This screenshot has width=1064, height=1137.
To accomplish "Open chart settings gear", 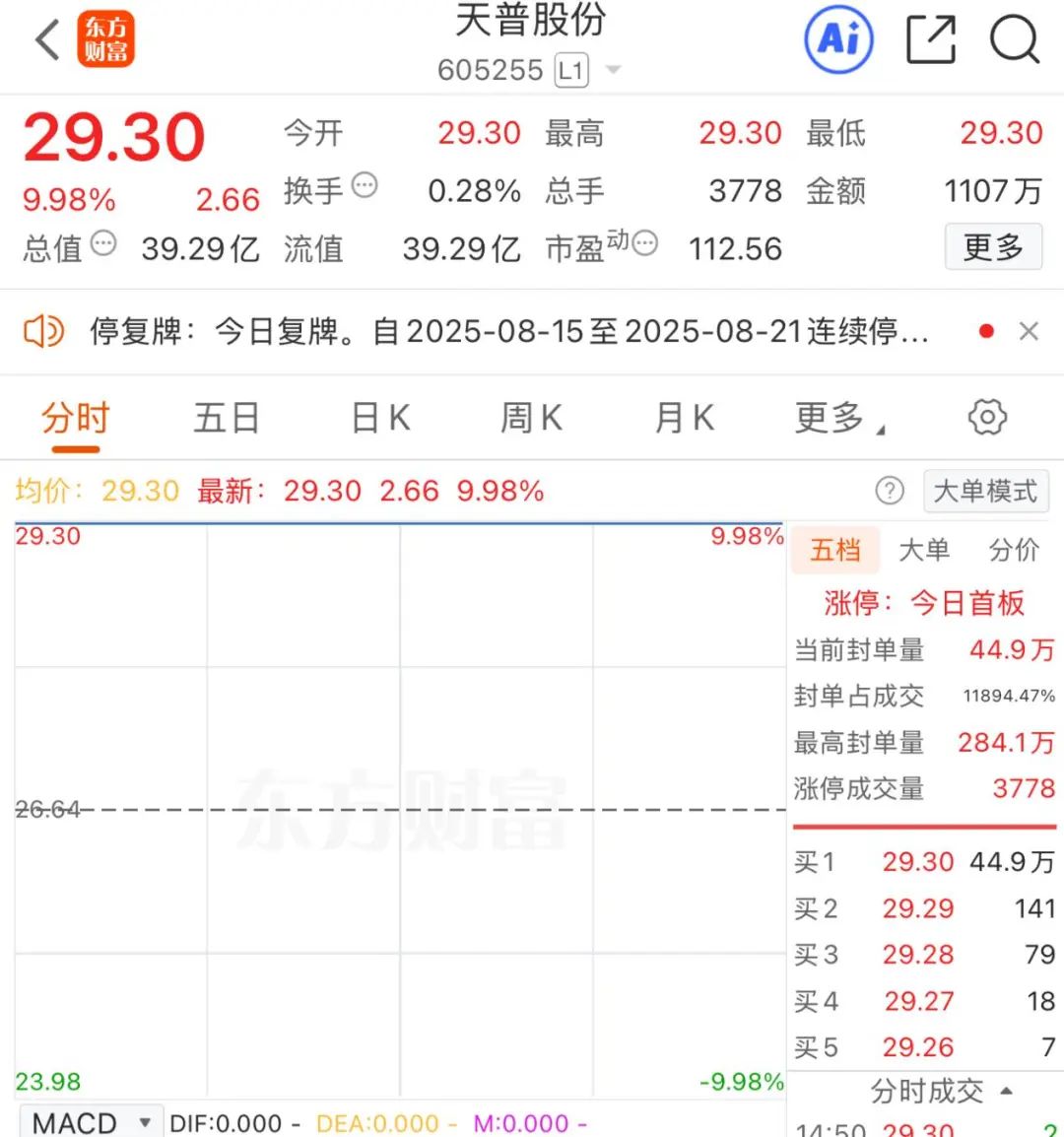I will point(987,418).
